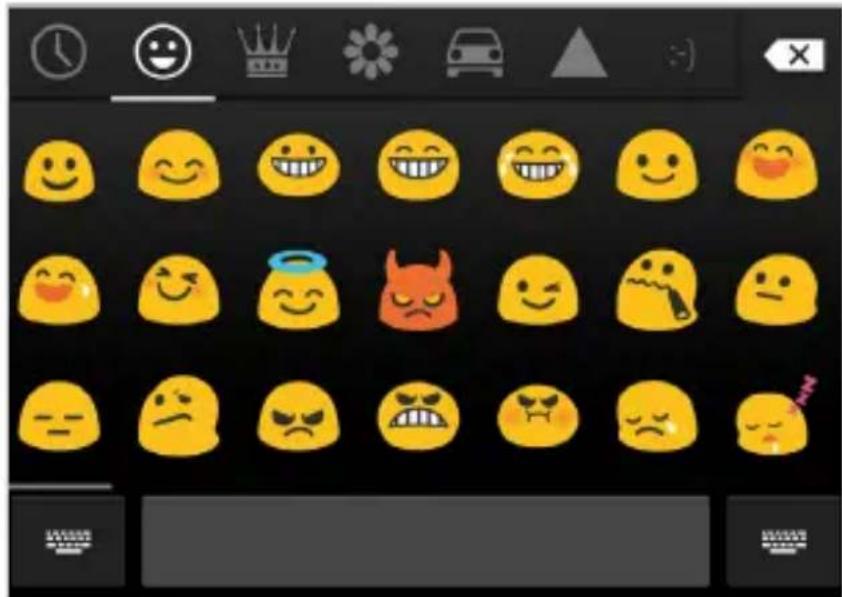Switch to the flower nature emoji tab
Viewport: 842px width, 597px height.
(x=370, y=55)
